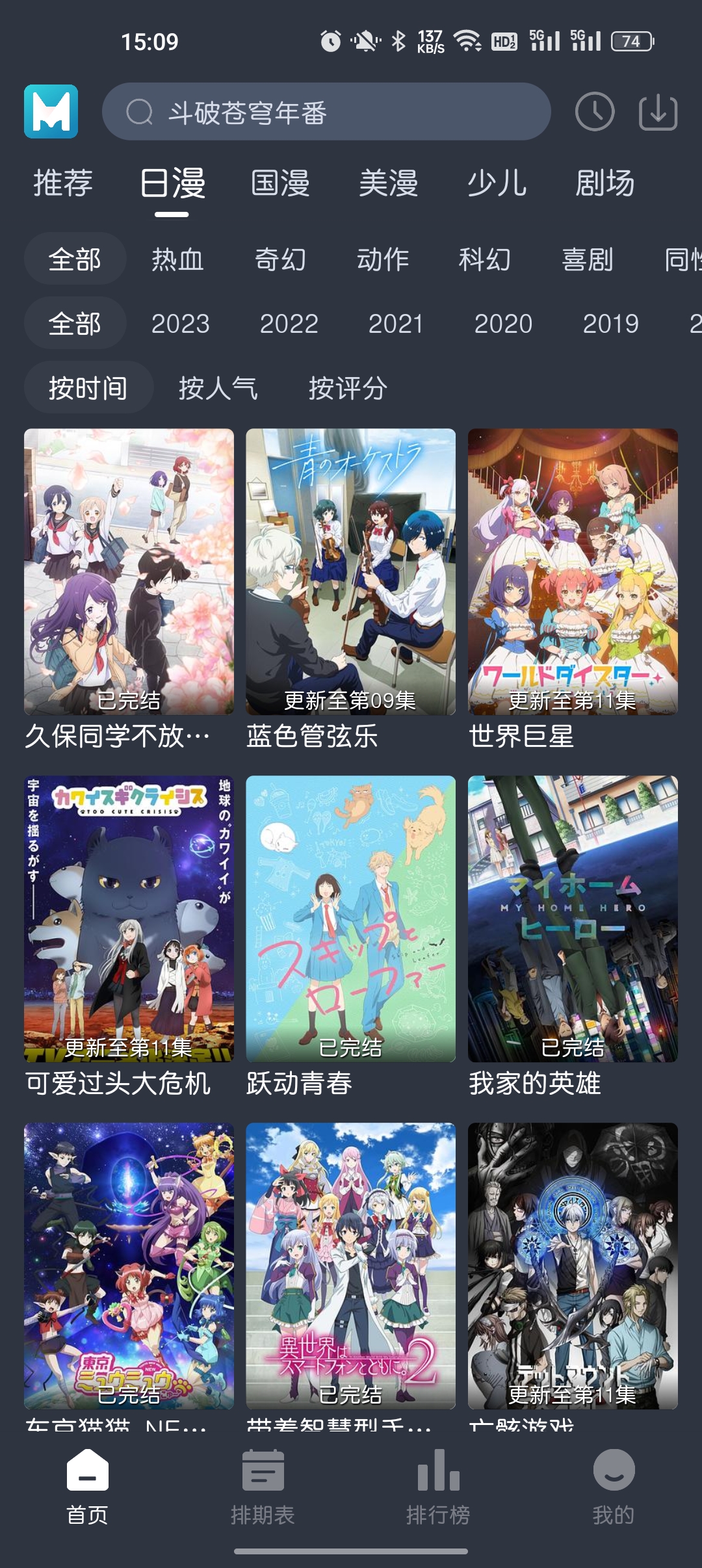
Task: Click the app logo in top-left corner
Action: 50,111
